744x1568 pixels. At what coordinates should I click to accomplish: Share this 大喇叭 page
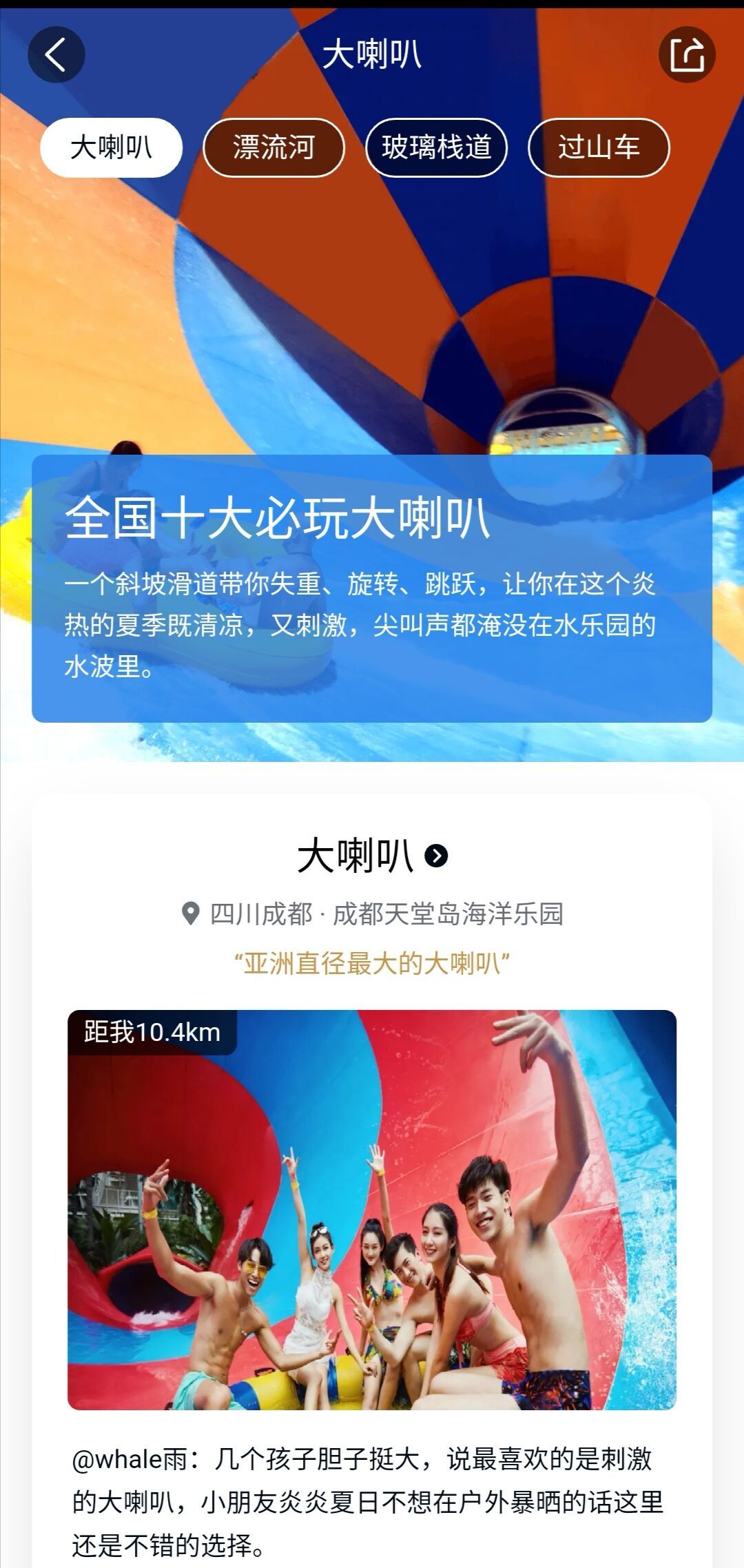[687, 54]
